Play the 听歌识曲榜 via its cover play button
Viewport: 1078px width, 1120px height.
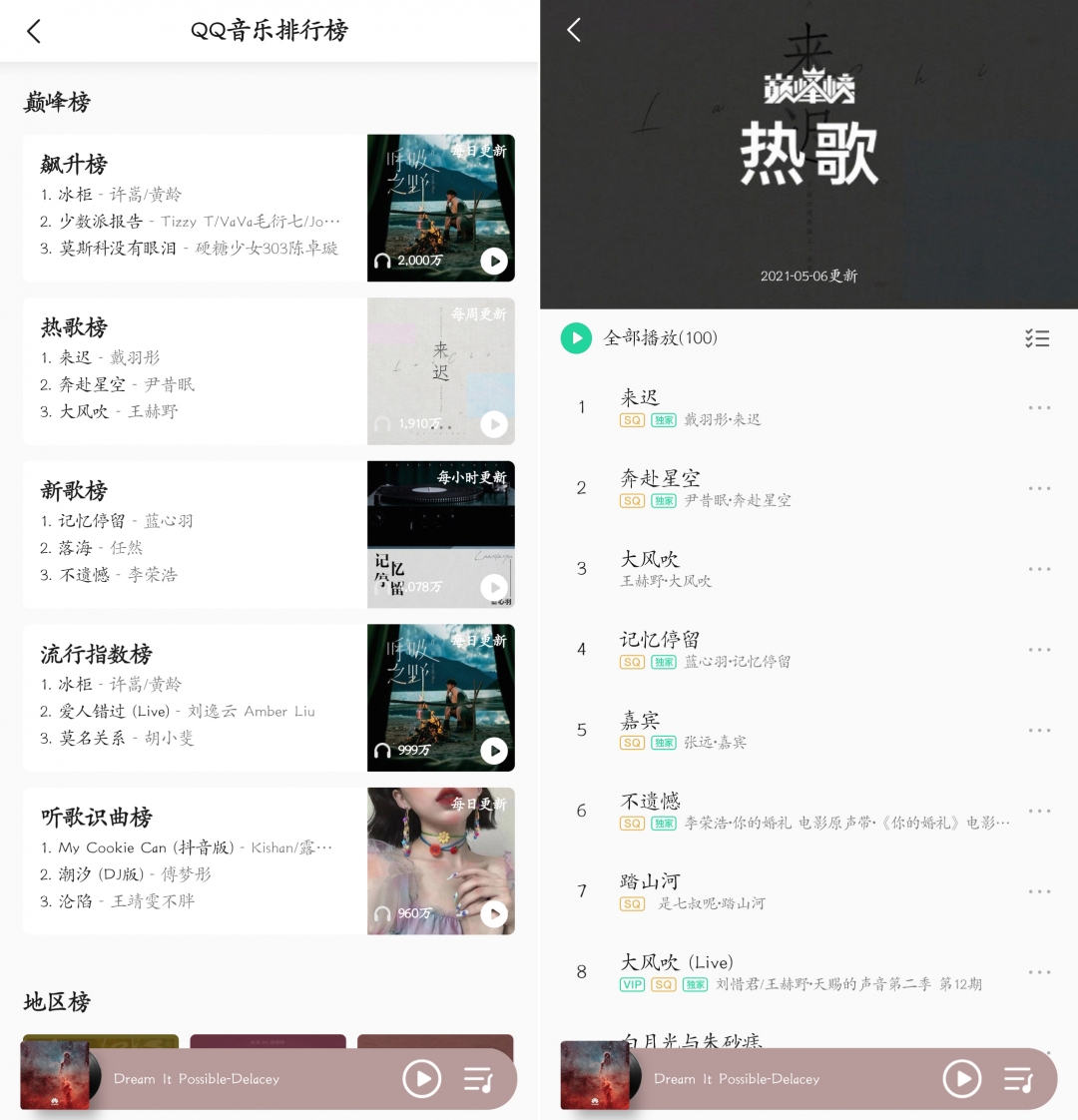click(494, 913)
